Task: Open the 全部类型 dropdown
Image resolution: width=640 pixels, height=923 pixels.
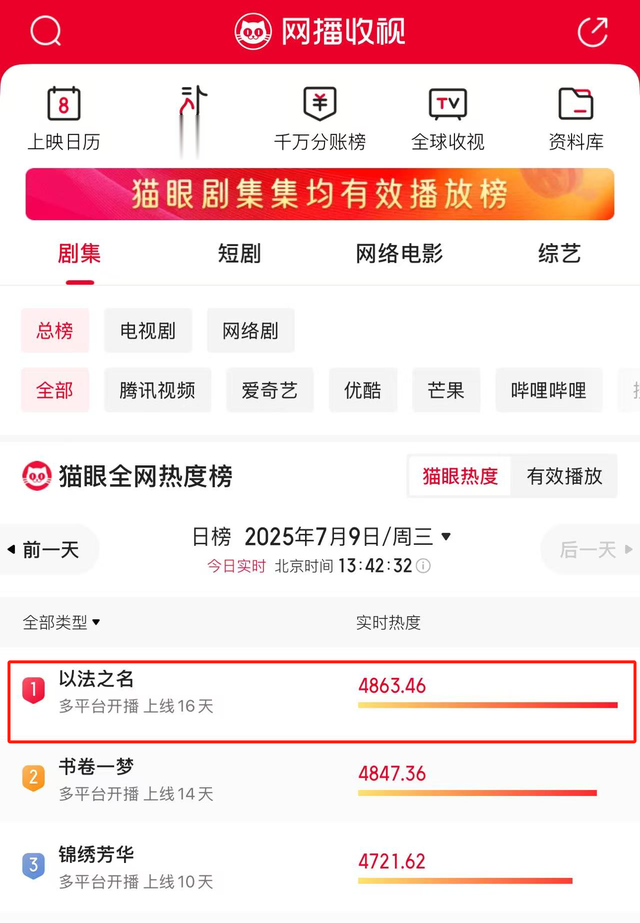Action: [62, 622]
